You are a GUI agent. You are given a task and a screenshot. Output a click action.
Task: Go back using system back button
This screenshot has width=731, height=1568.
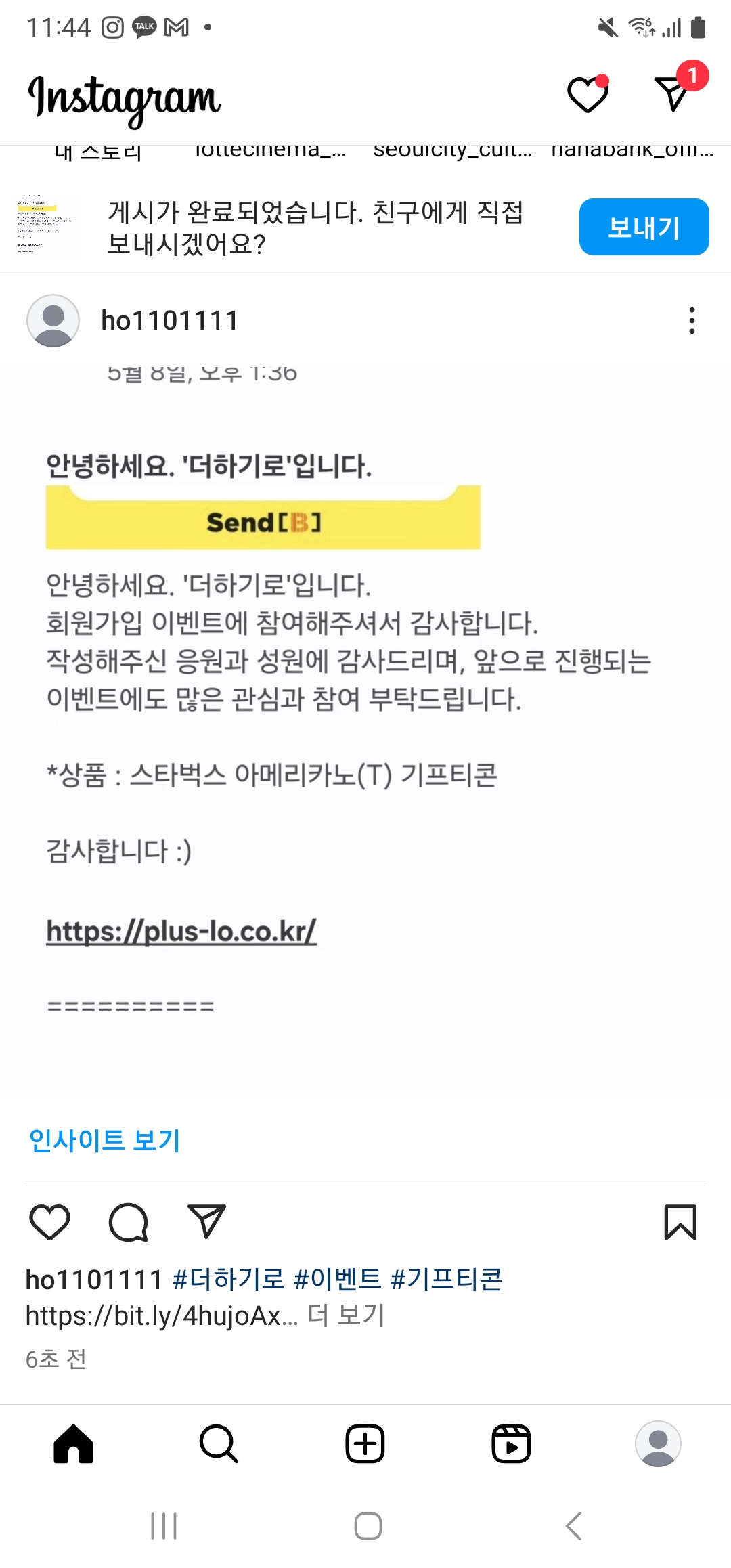point(574,1526)
